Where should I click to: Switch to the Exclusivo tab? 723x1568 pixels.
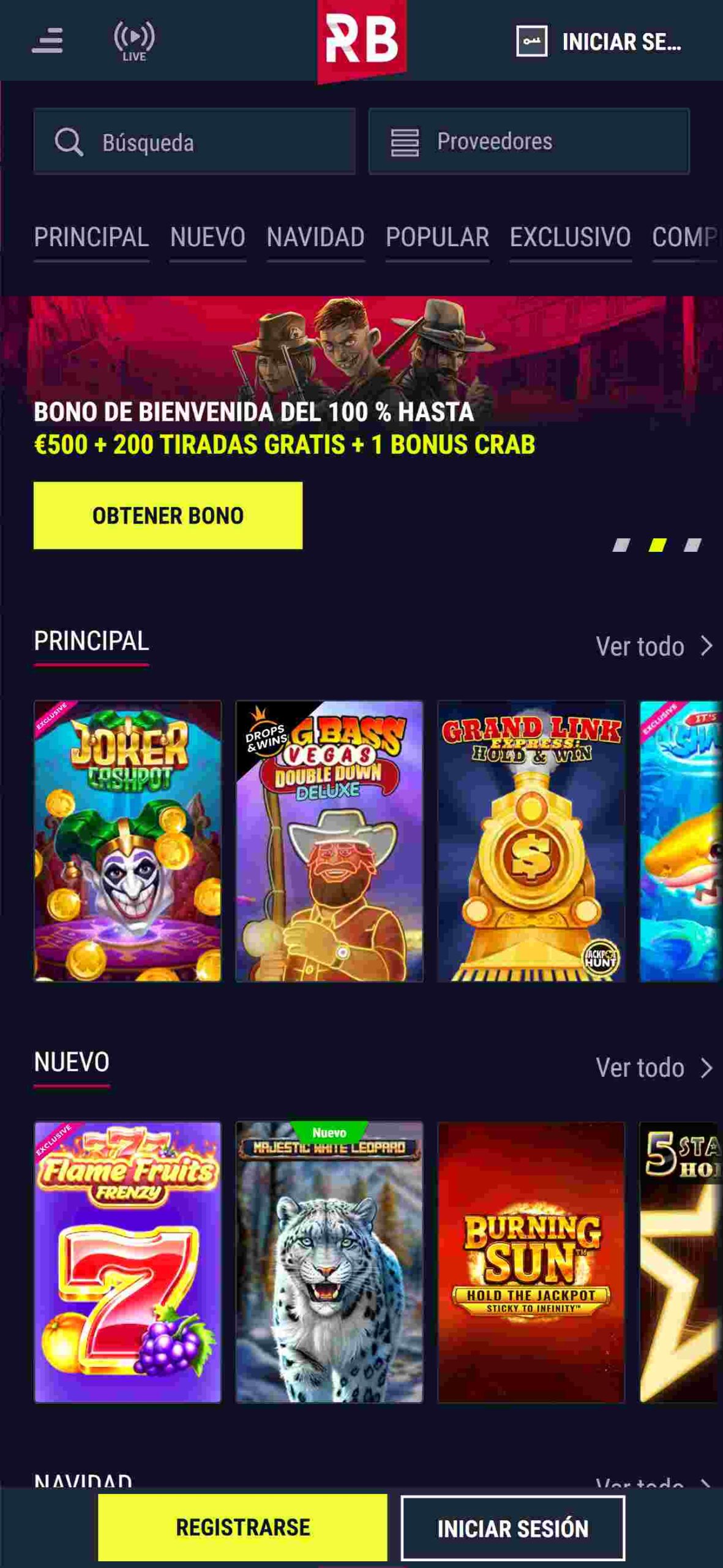coord(570,237)
